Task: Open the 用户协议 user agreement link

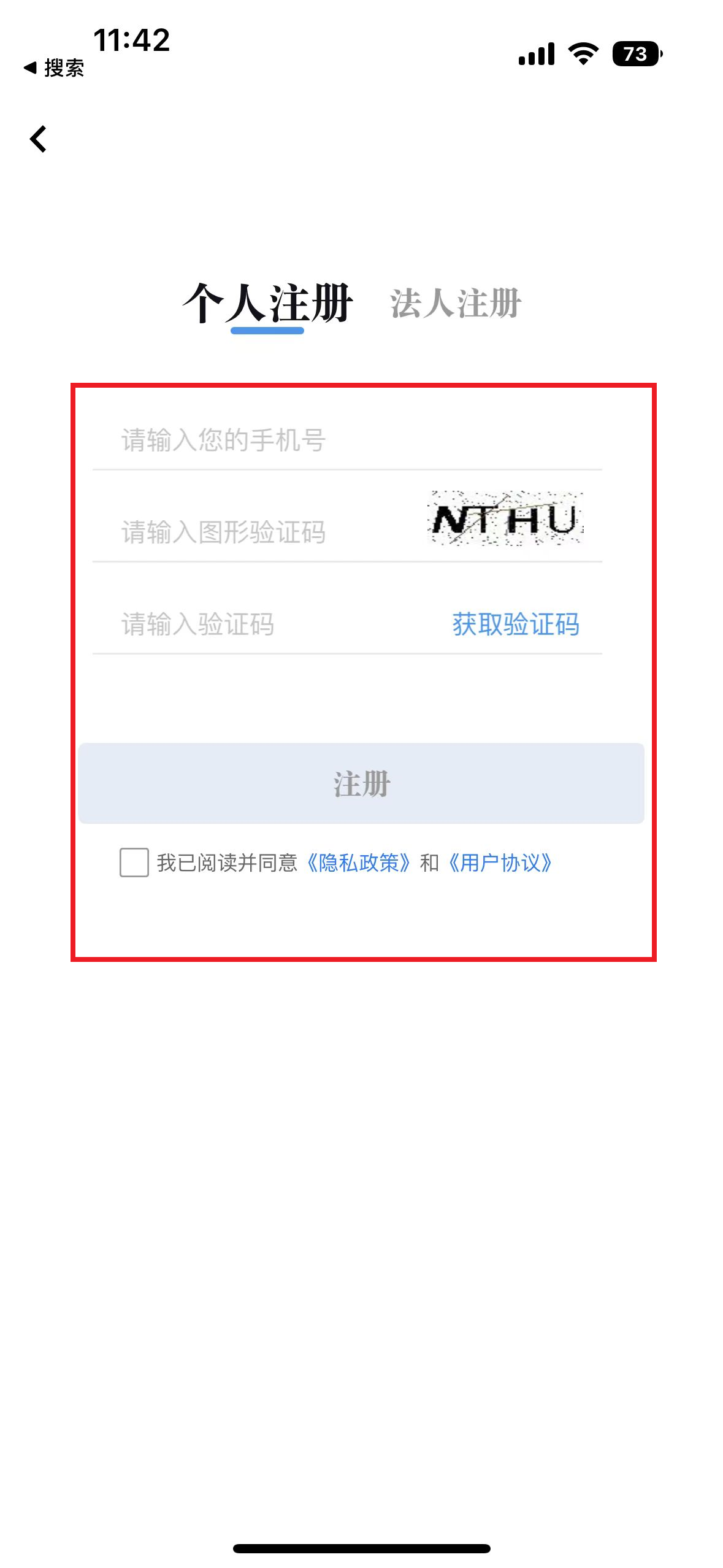Action: click(x=500, y=863)
